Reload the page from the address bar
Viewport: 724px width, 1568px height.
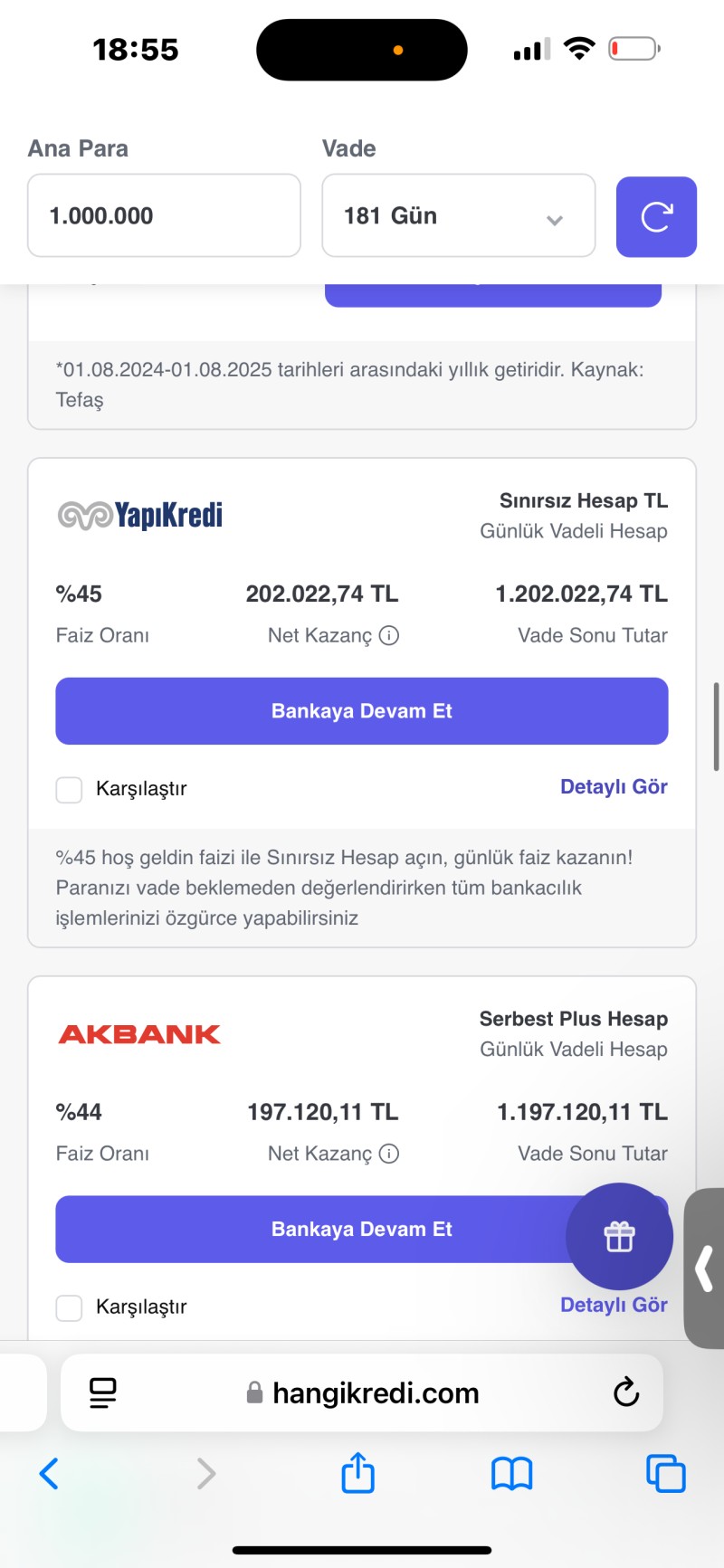pos(626,1392)
